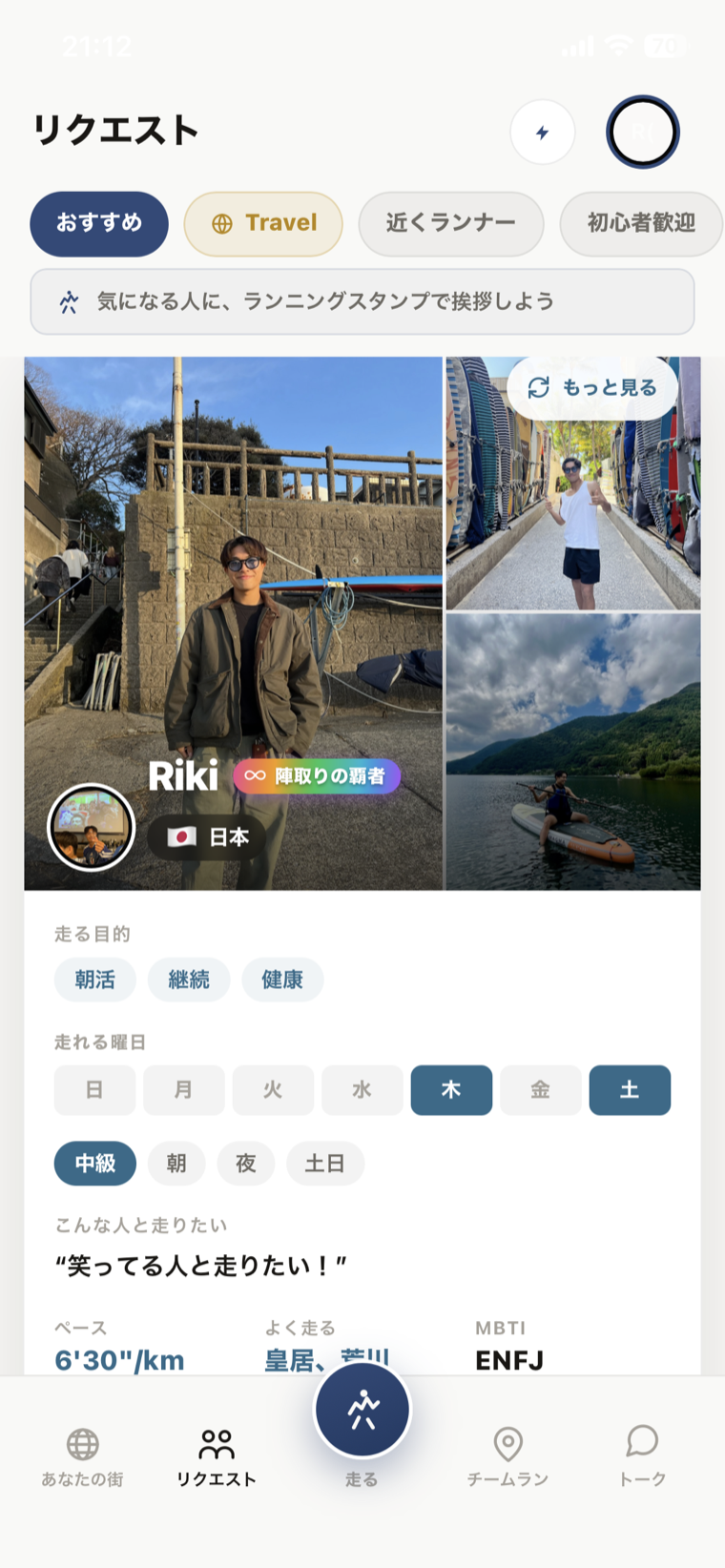This screenshot has width=725, height=1568.
Task: Go to the あなたの街 tab
Action: 82,1457
